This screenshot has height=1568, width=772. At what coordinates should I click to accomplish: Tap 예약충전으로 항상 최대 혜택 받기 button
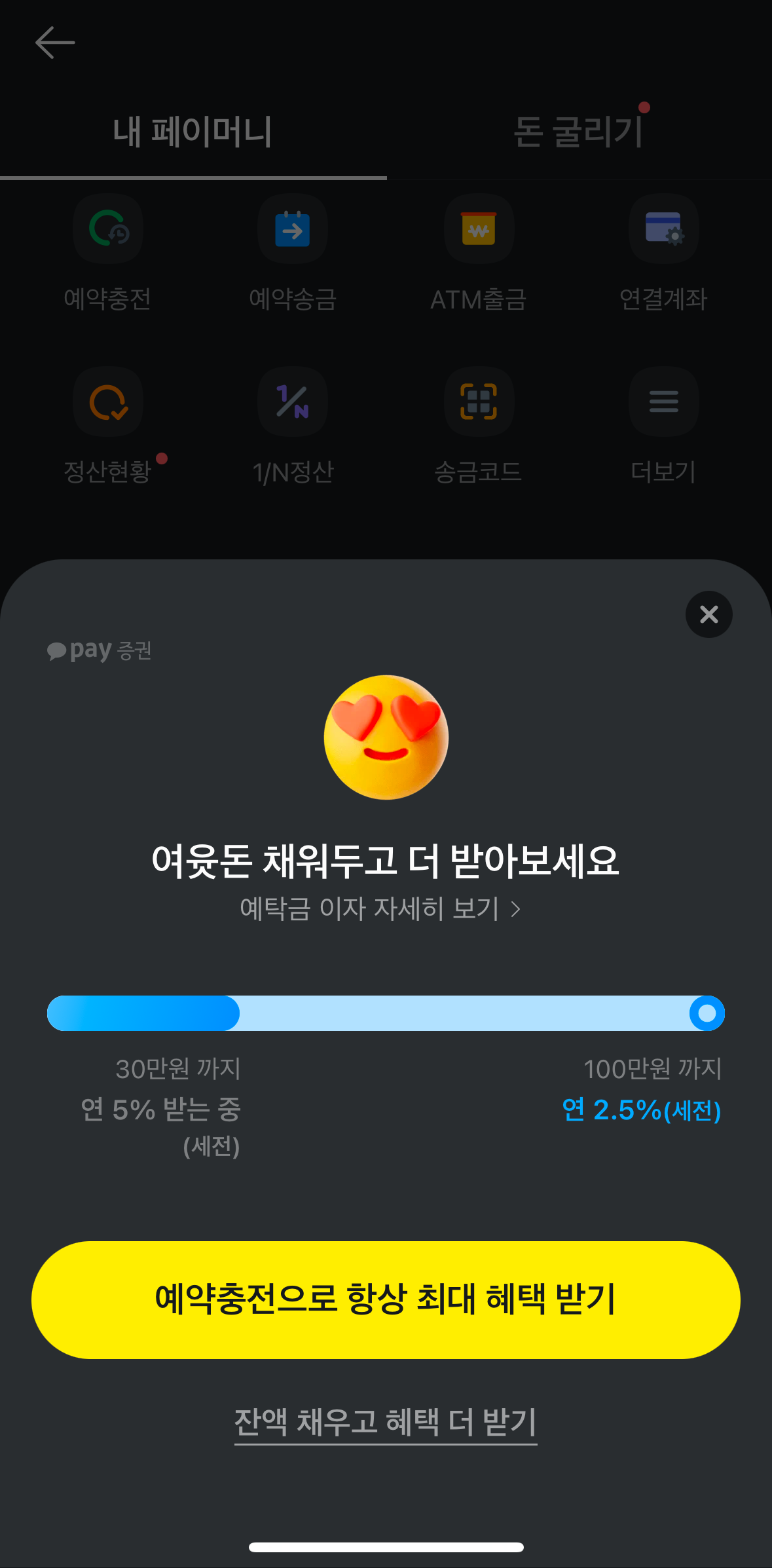pos(386,1299)
